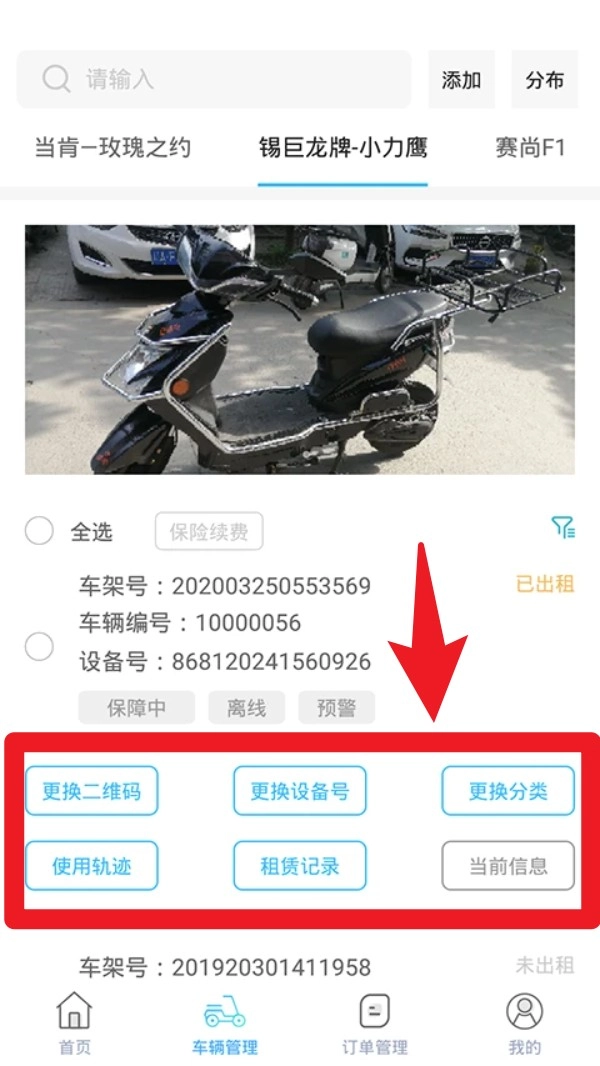Image resolution: width=600 pixels, height=1066 pixels.
Task: Choose 更换分类 option
Action: point(508,792)
